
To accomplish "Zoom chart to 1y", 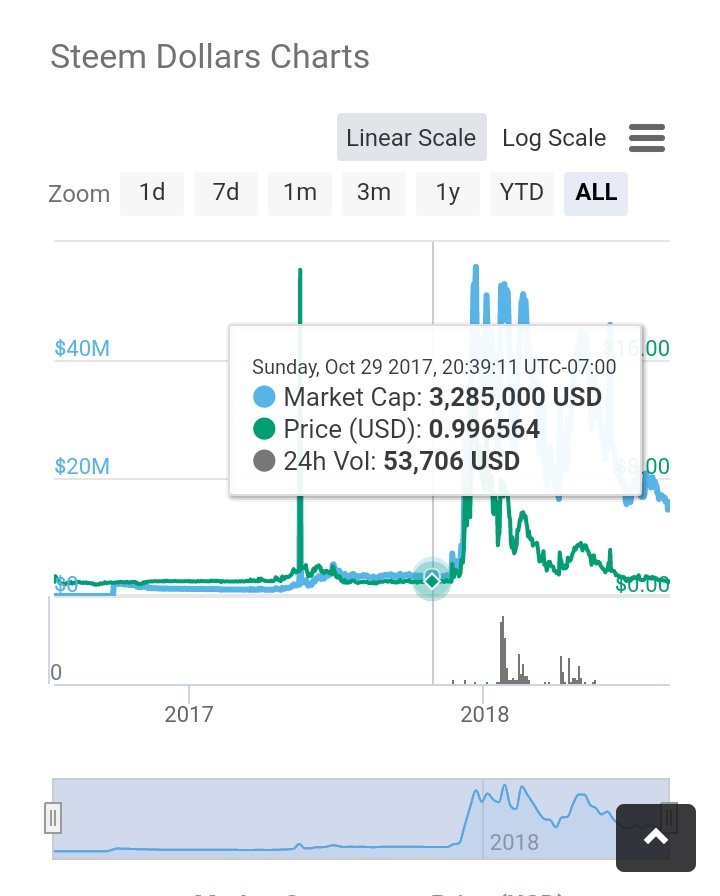I will pos(448,193).
